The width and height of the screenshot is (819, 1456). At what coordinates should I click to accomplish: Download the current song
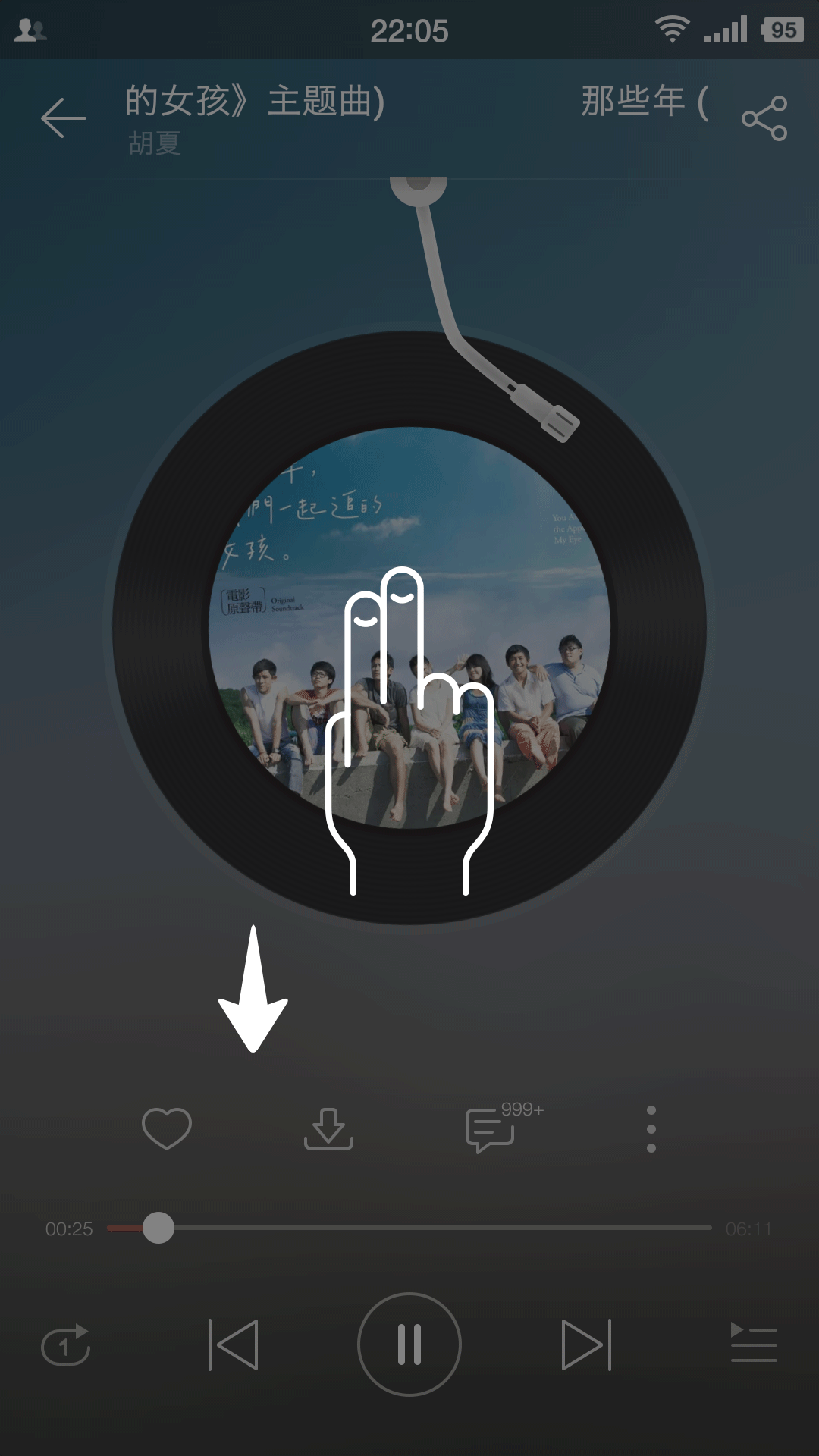coord(328,1128)
